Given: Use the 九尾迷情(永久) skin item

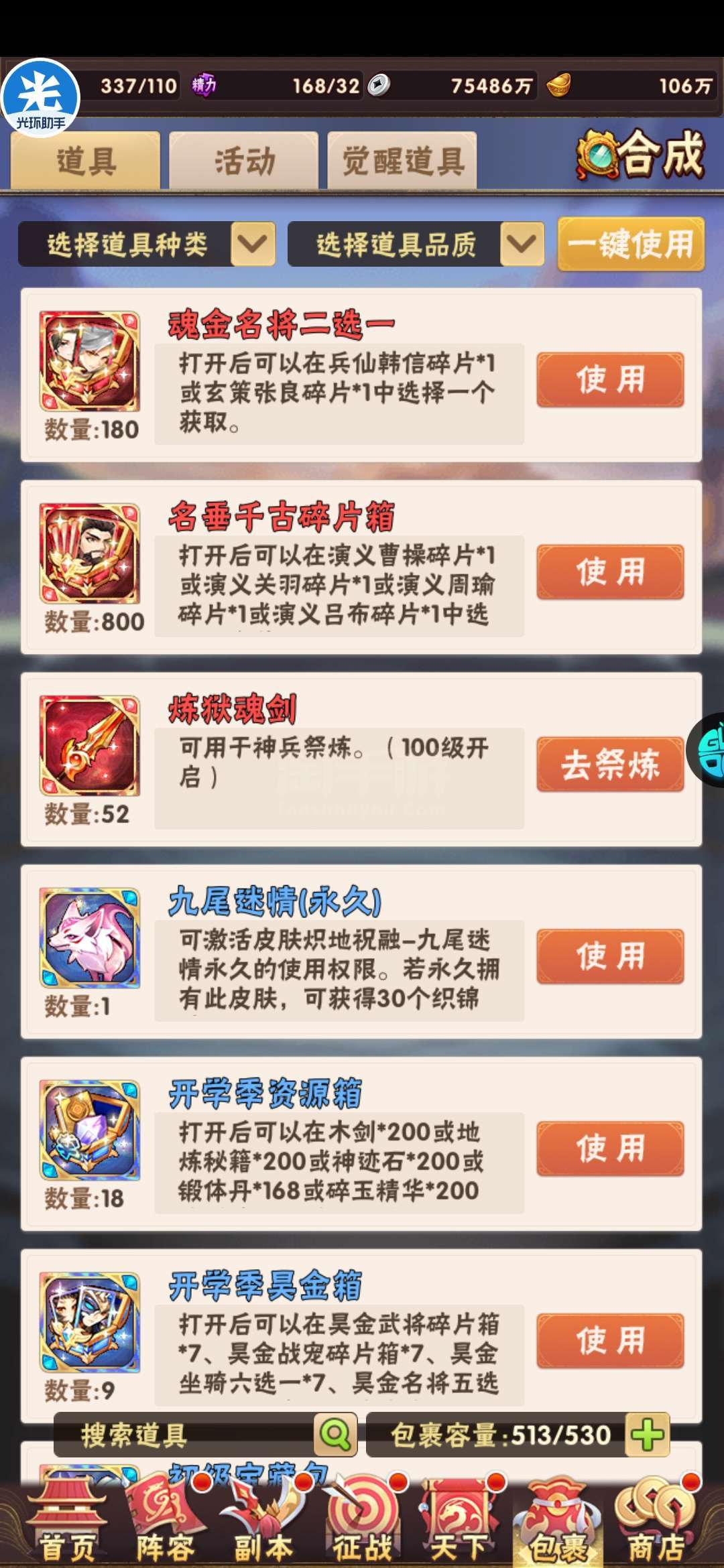Looking at the screenshot, I should click(610, 957).
